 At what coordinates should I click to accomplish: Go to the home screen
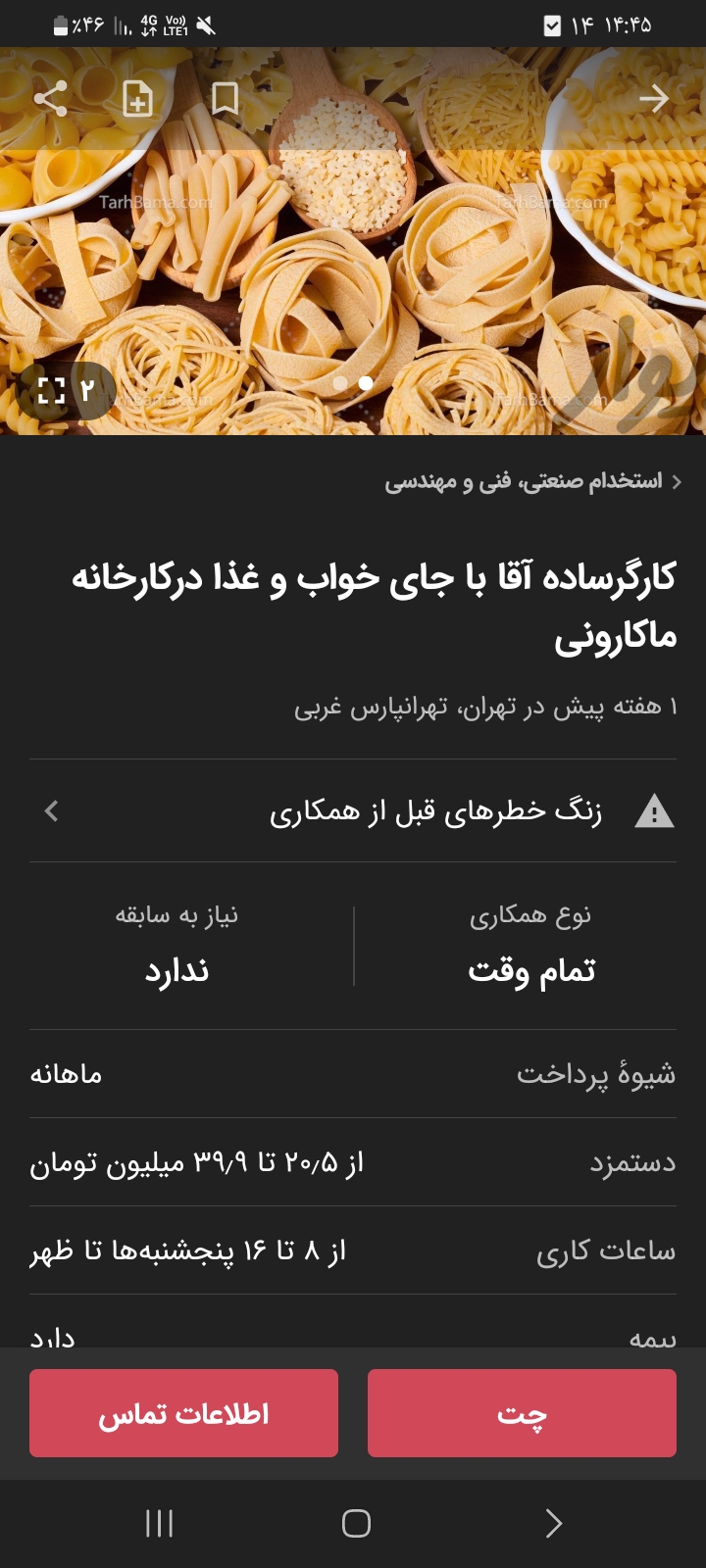pos(356,1523)
